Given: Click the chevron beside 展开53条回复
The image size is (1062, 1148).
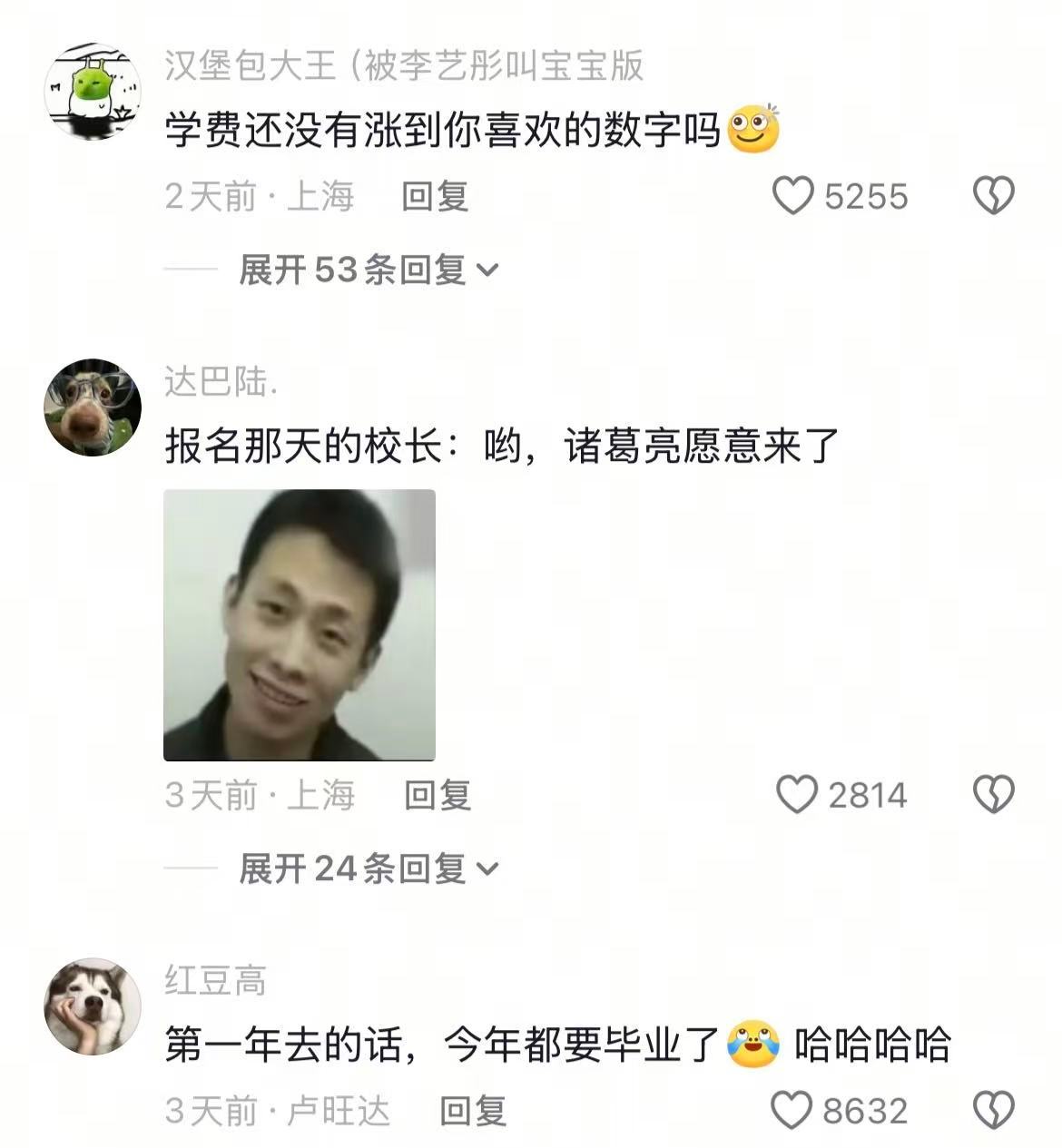Looking at the screenshot, I should pos(489,270).
